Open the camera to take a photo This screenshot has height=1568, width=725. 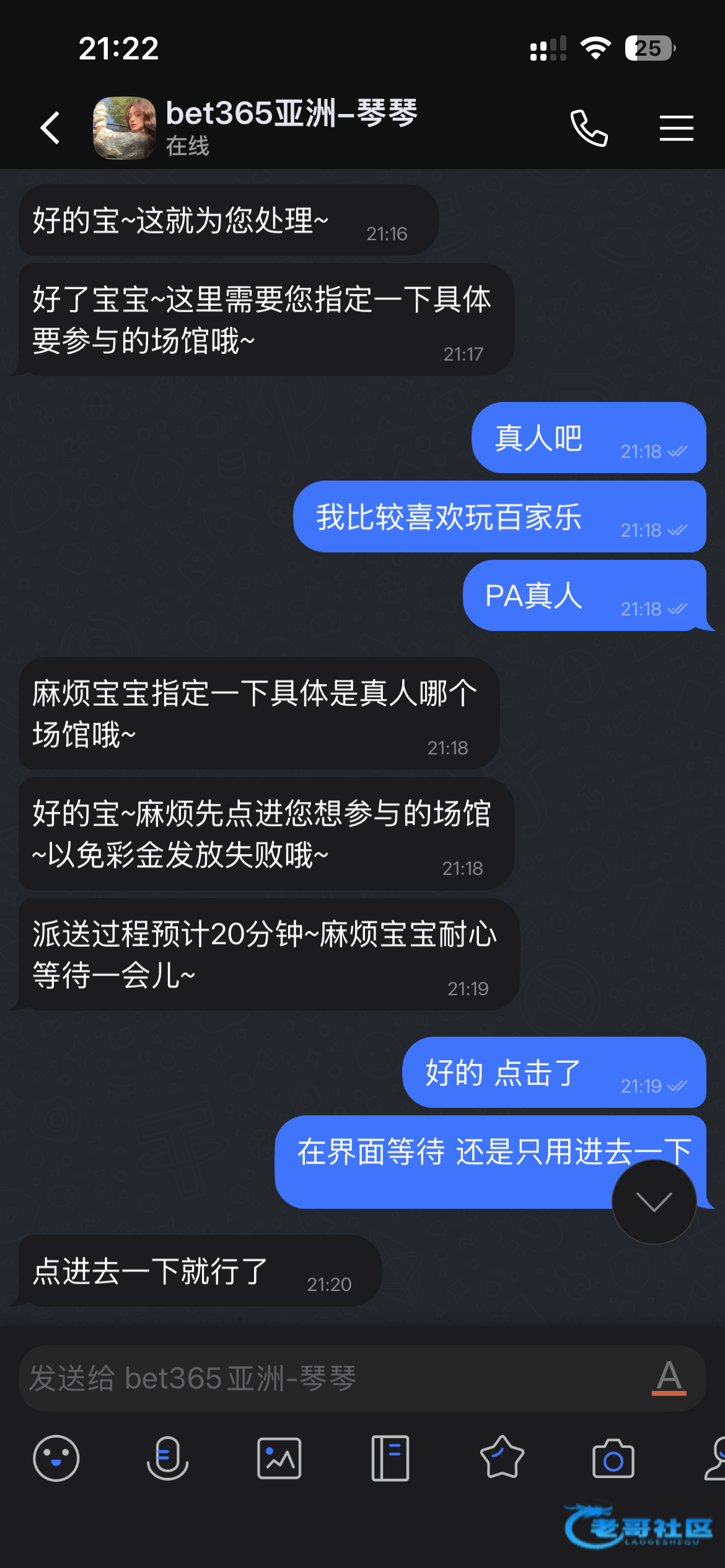coord(613,1458)
